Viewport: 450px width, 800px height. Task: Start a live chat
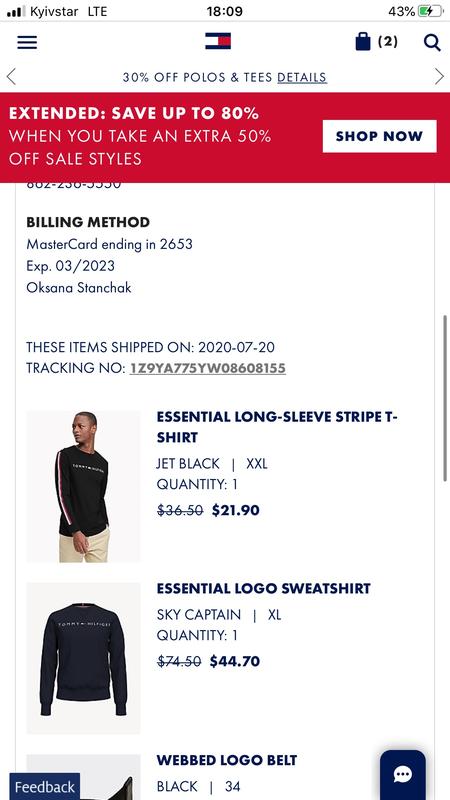(403, 774)
